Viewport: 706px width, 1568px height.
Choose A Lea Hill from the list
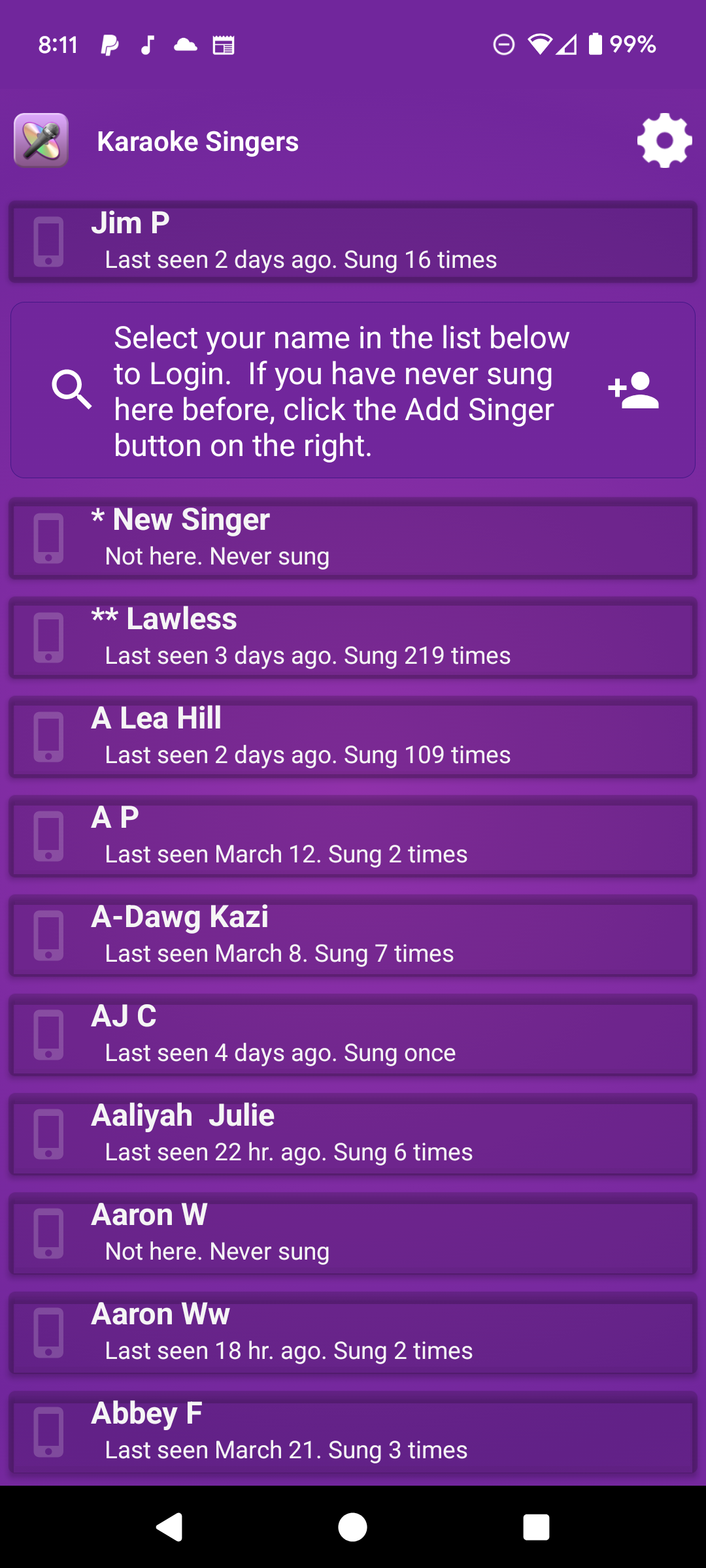[353, 737]
